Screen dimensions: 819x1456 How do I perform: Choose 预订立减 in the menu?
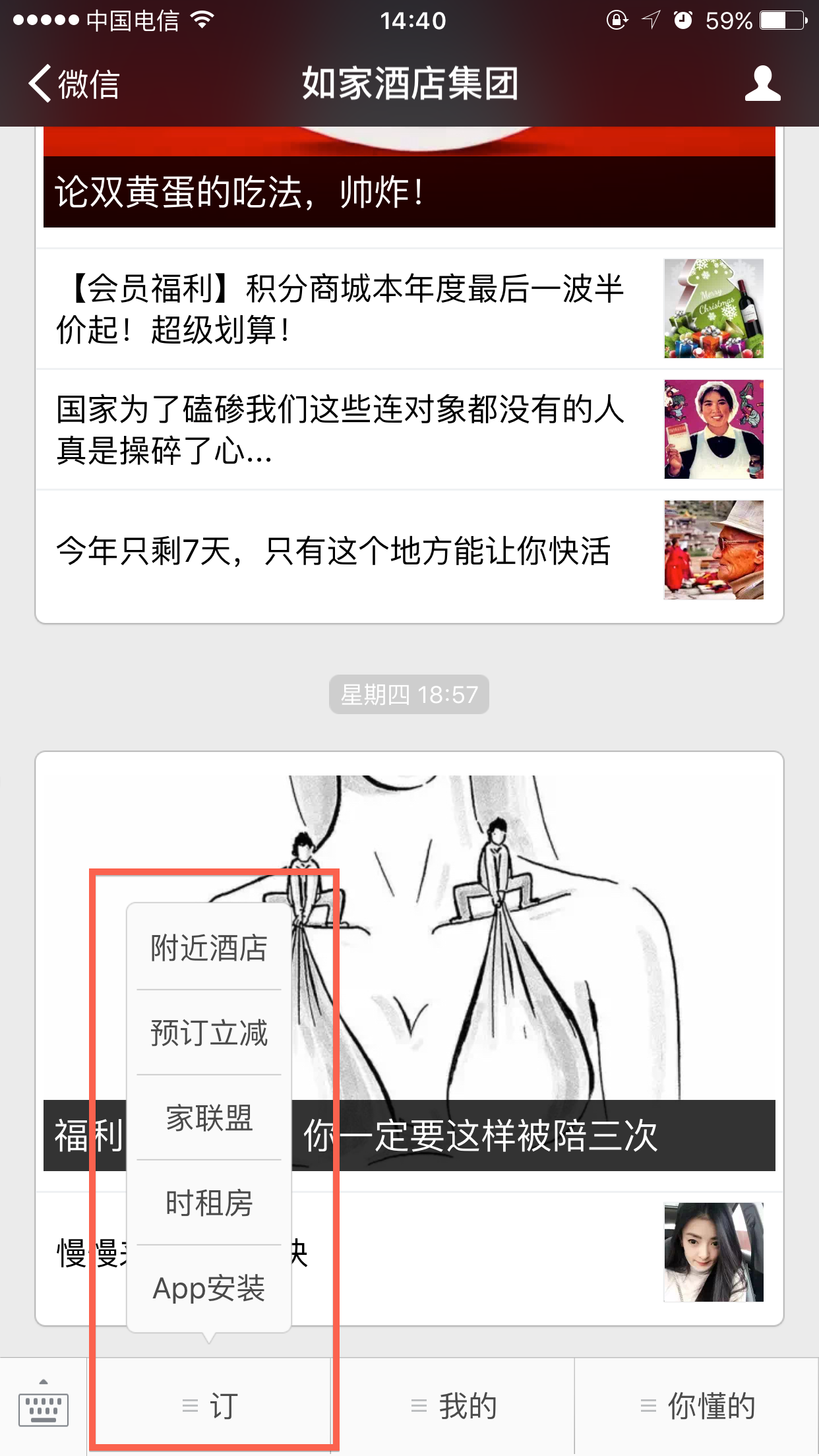tap(209, 1033)
